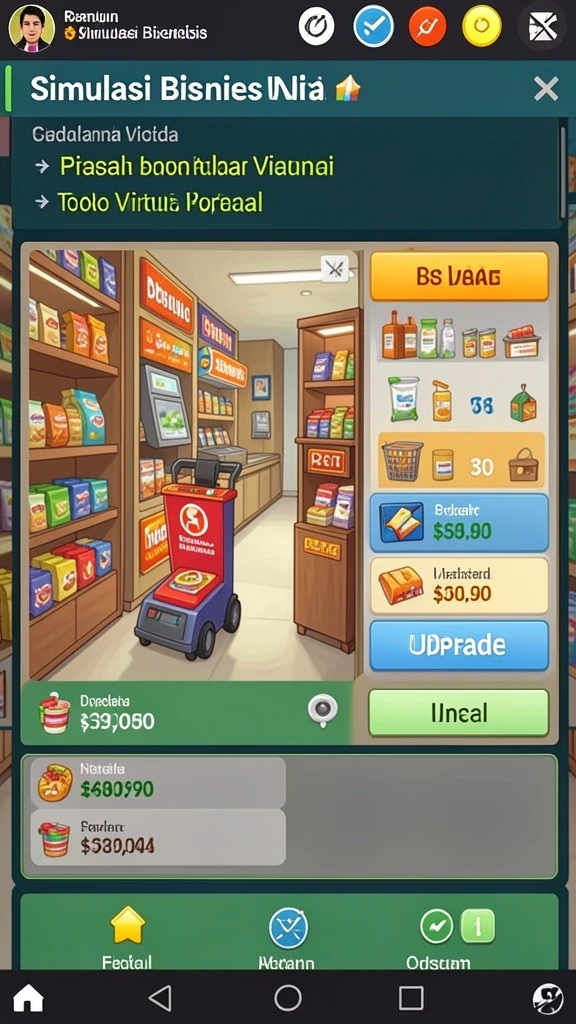Select the blue $58.90 item card

459,522
